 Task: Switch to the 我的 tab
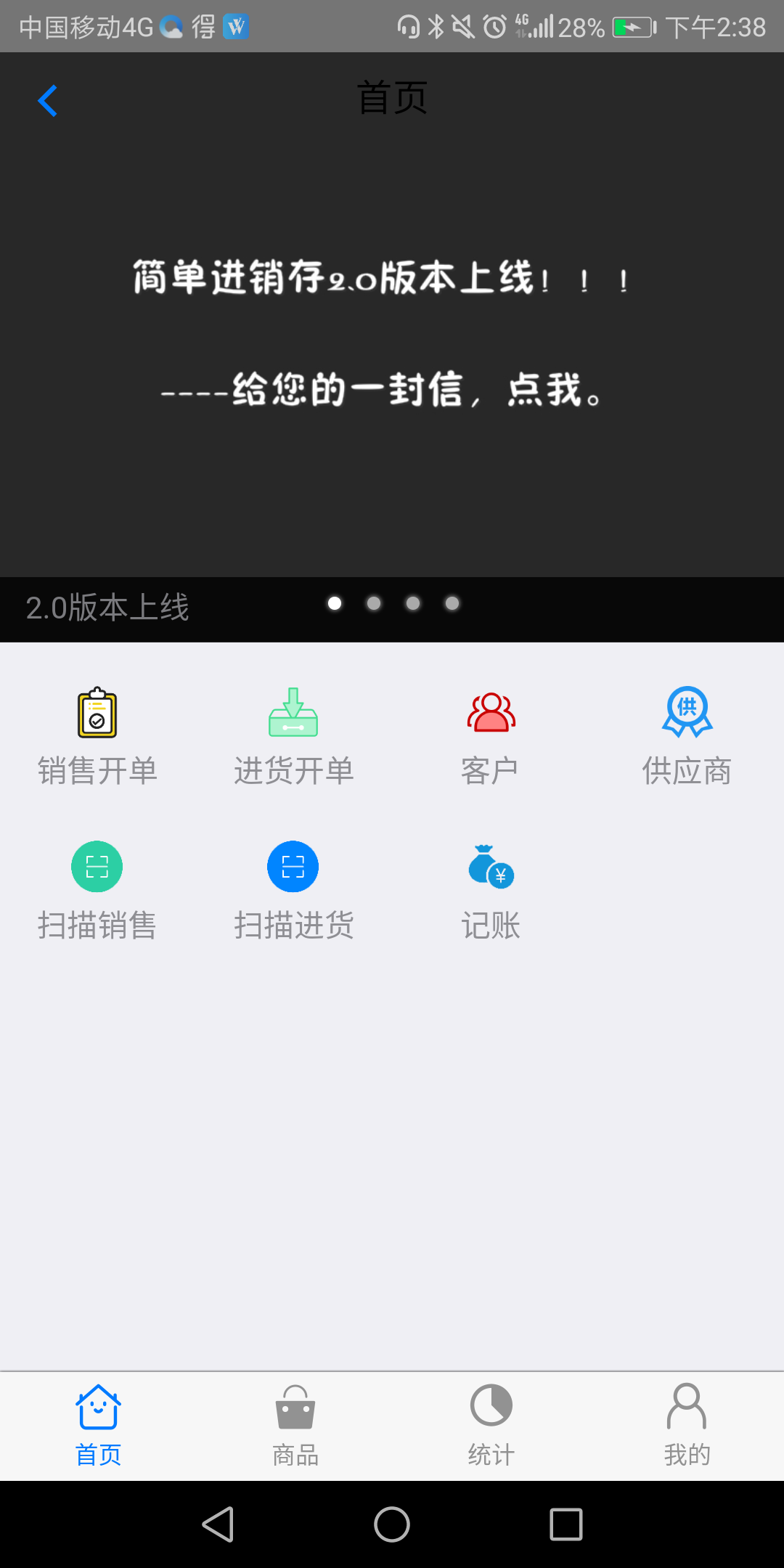pyautogui.click(x=687, y=1426)
